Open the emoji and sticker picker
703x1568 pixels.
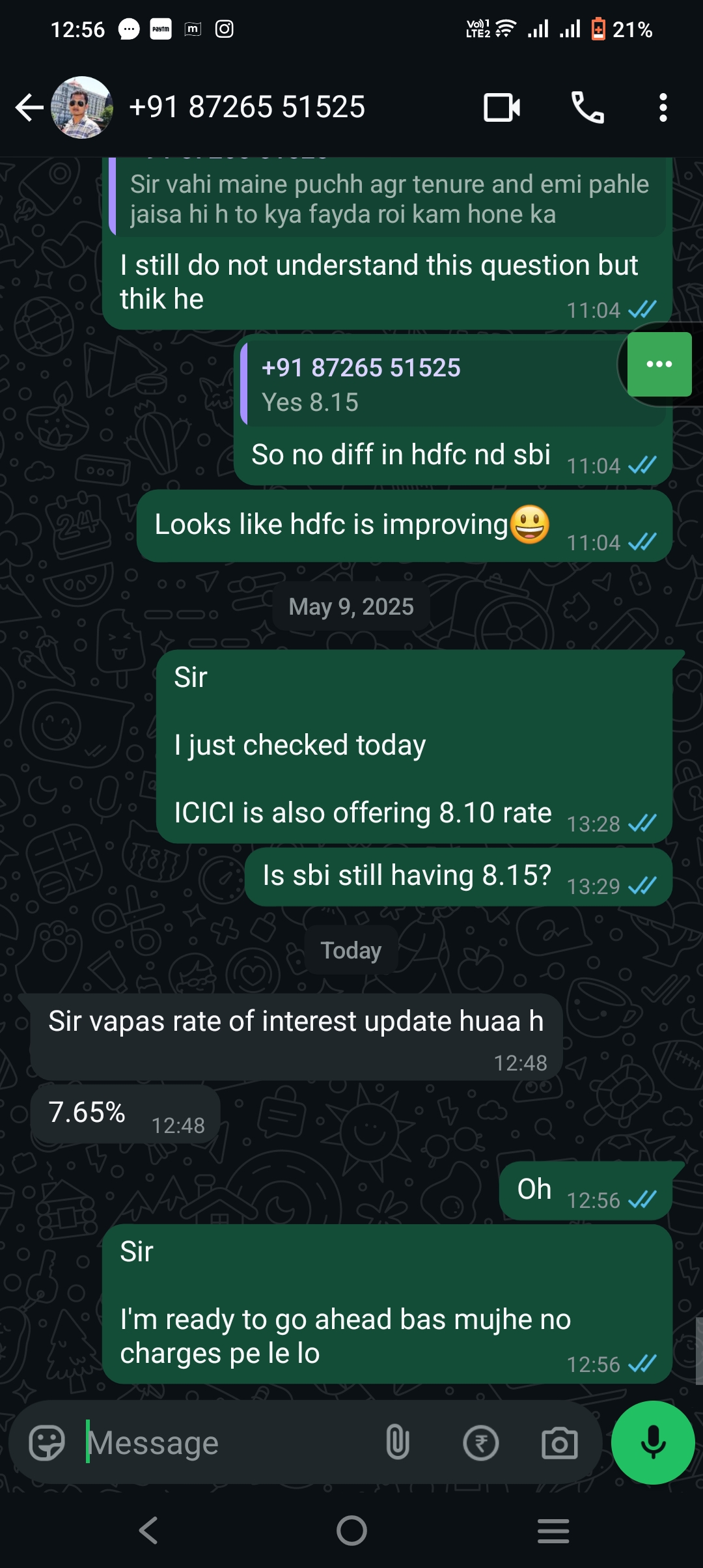(x=47, y=1443)
